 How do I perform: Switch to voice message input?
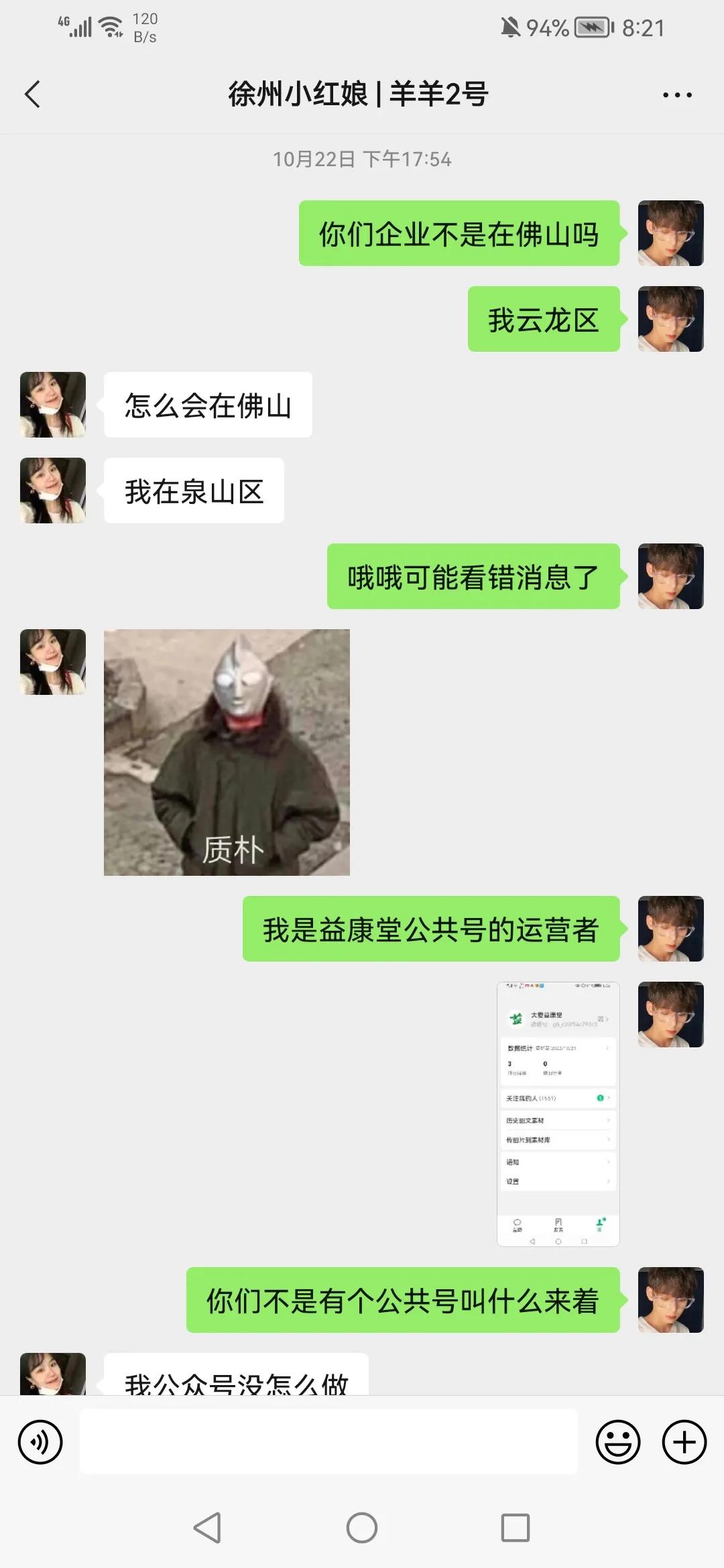click(40, 1442)
